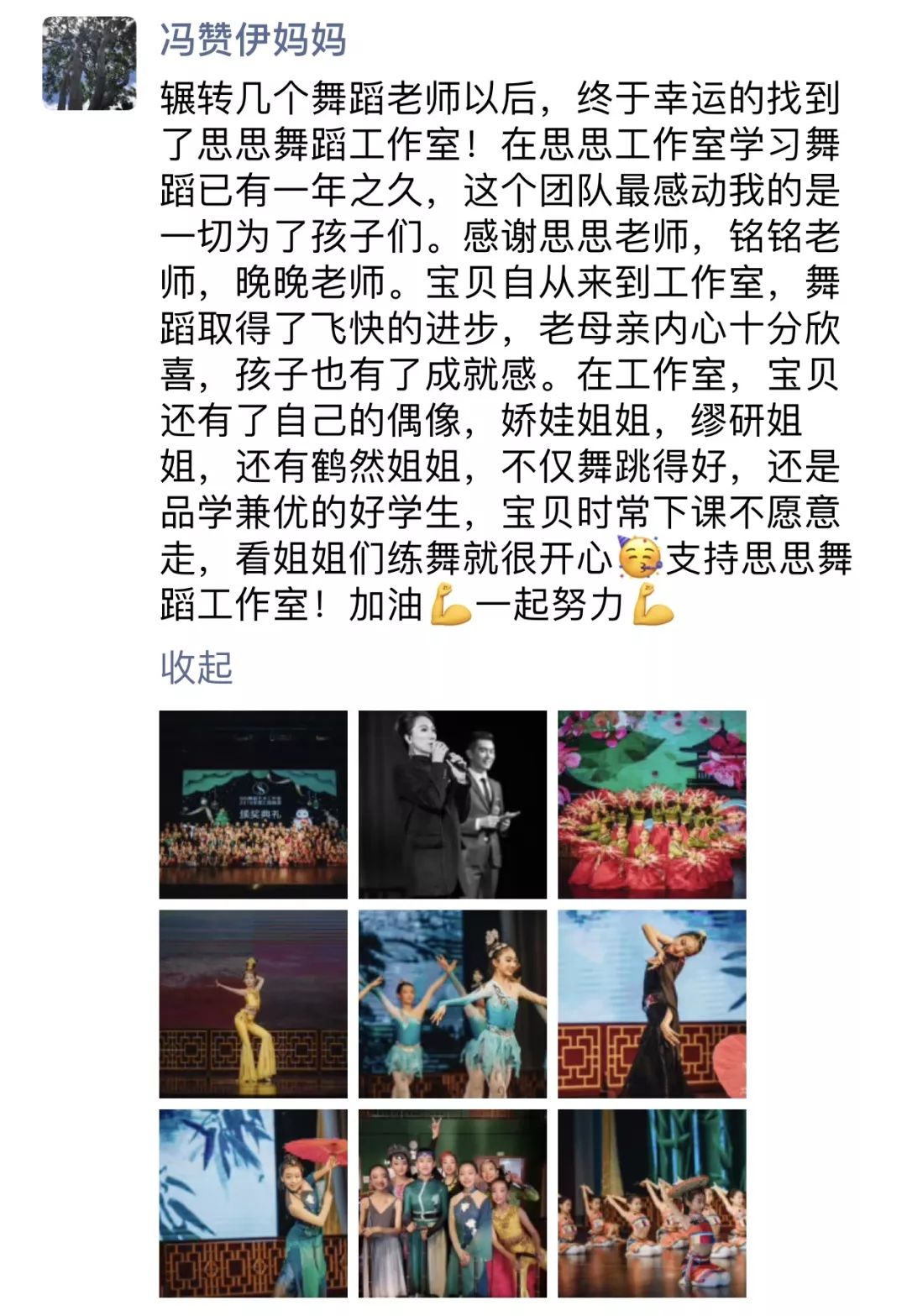Open the red fan dance photo
This screenshot has height=1316, width=907.
(x=652, y=805)
